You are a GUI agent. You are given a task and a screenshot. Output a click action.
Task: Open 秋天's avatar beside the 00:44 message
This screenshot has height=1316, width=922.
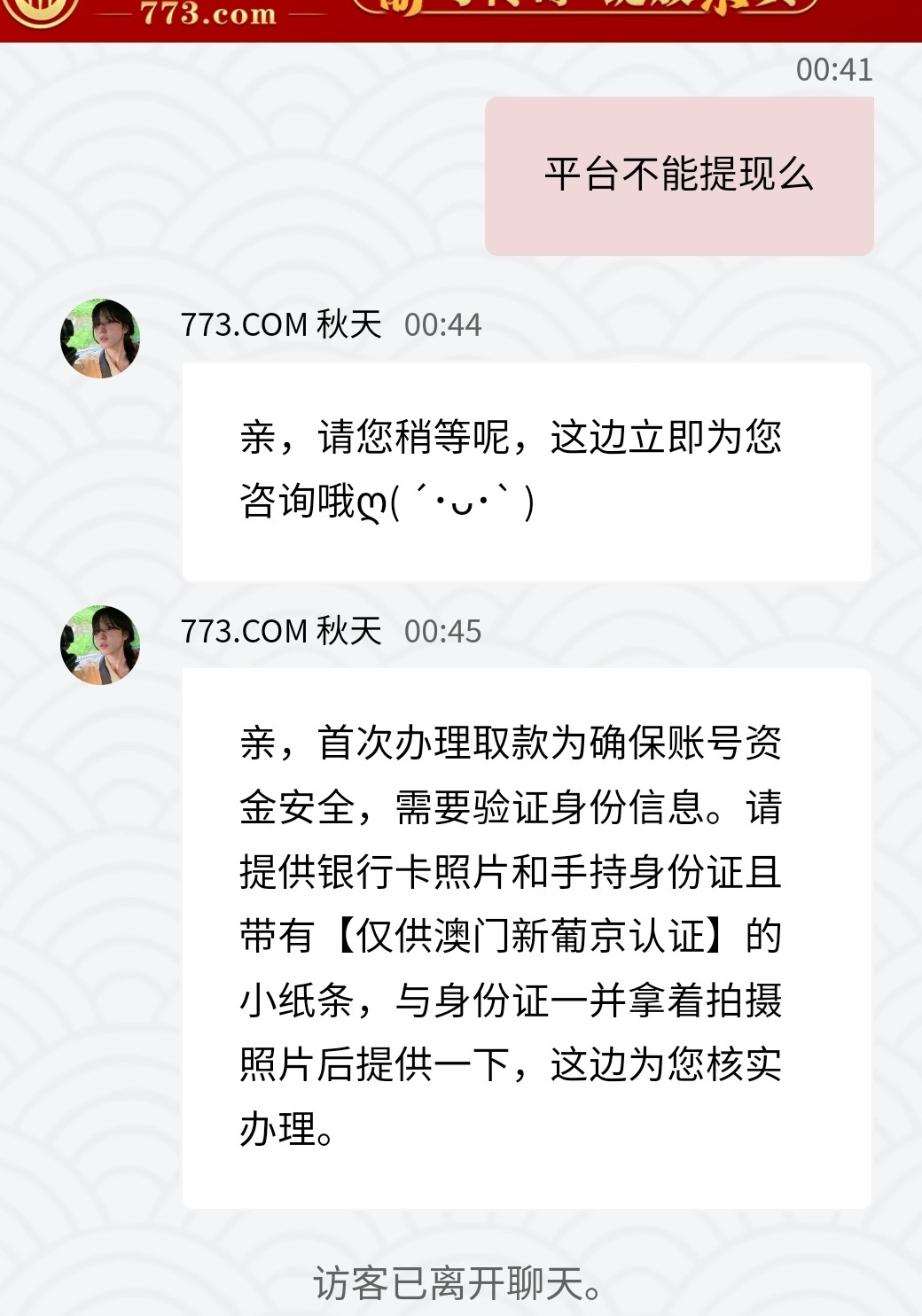pos(100,339)
